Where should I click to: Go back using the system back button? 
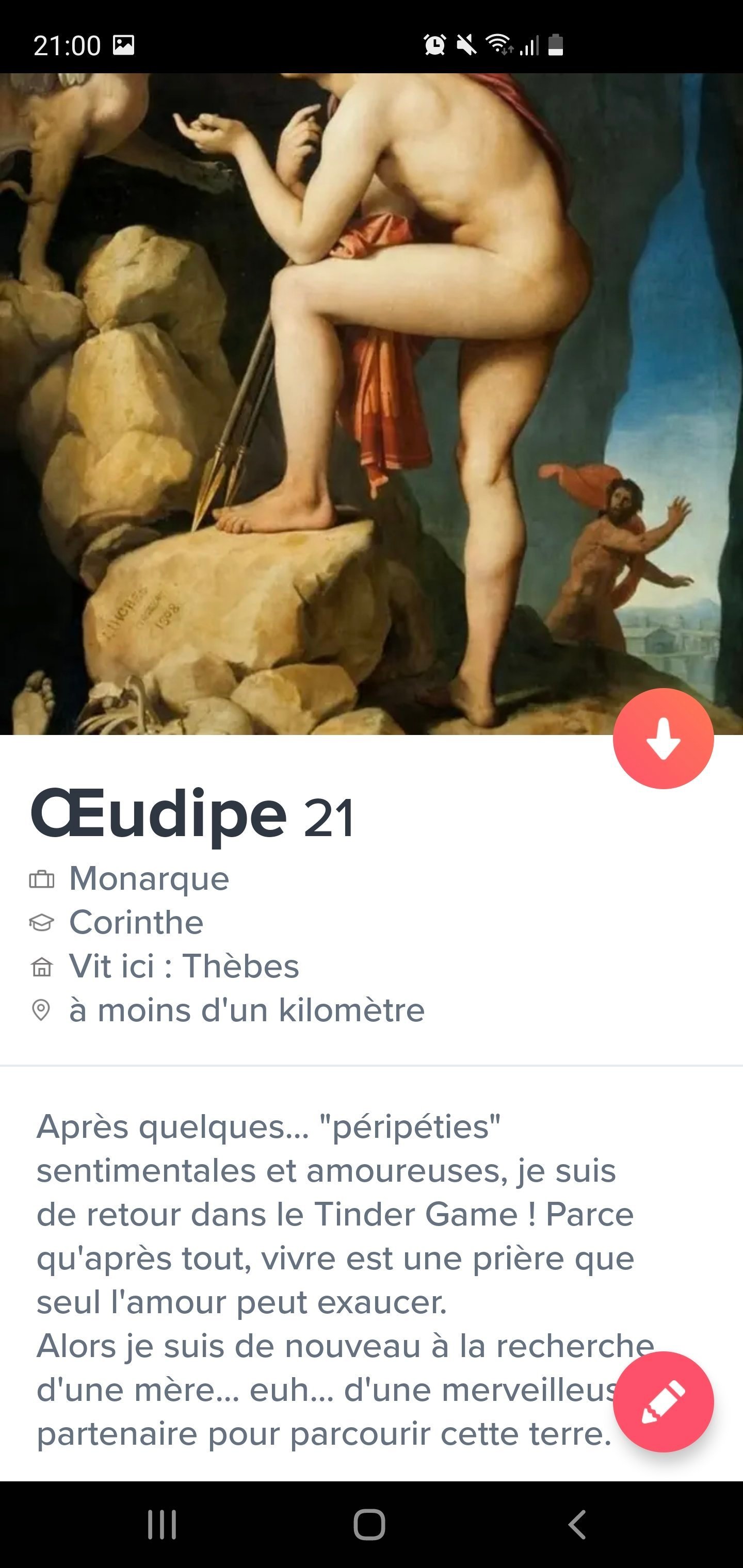576,1525
